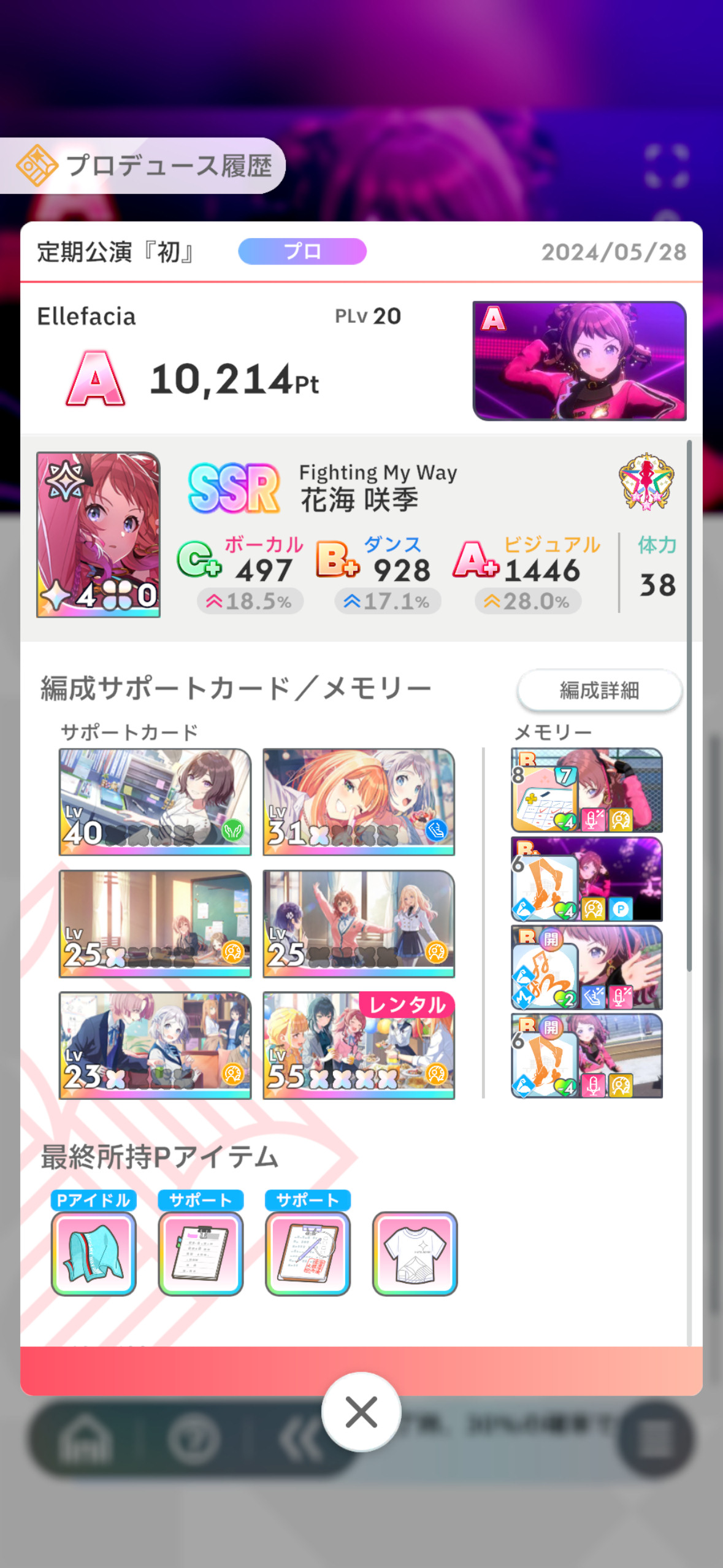Open the Lv 31 support card
The image size is (723, 1568).
click(359, 802)
